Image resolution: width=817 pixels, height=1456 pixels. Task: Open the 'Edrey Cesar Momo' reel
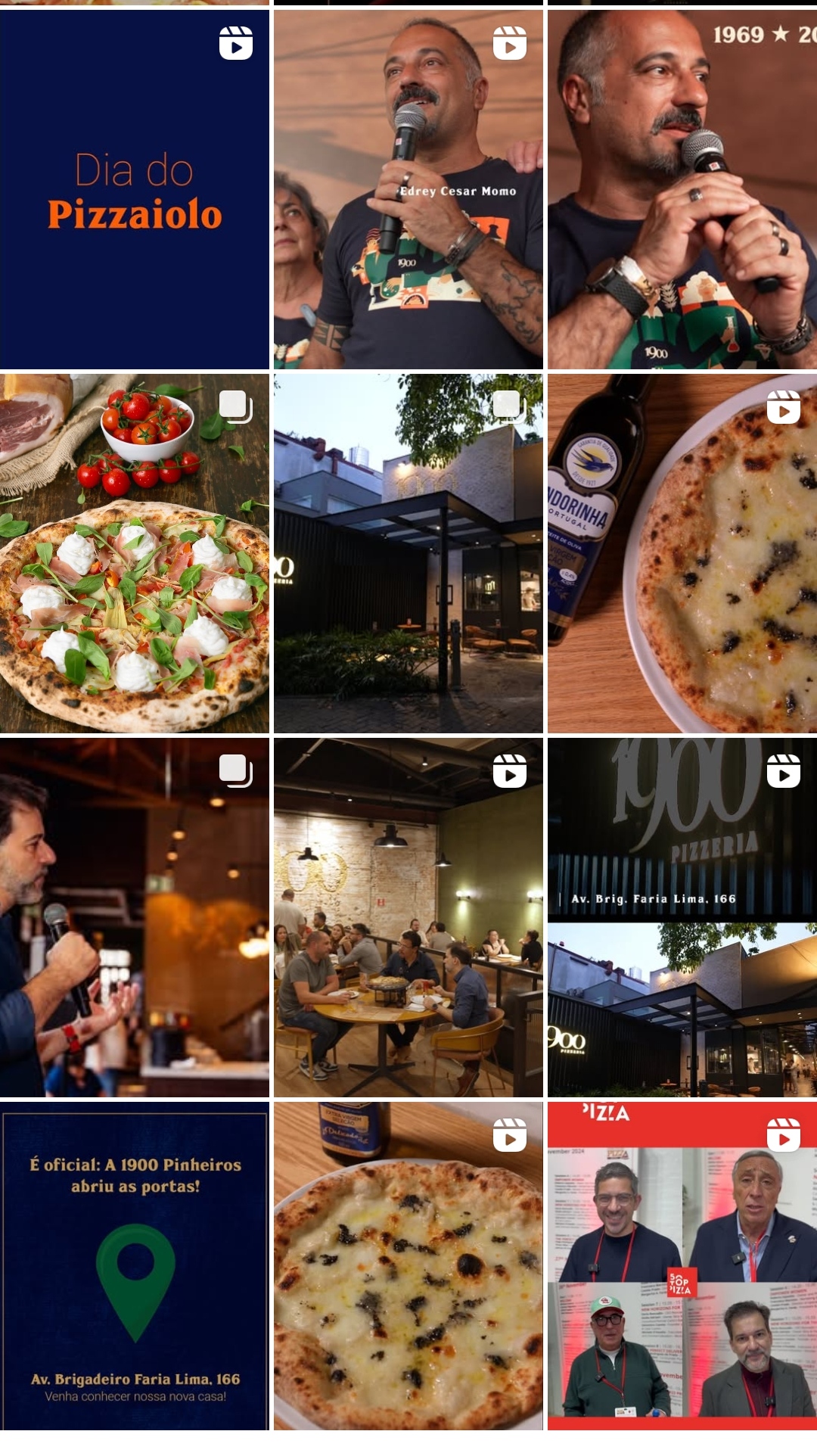pos(408,189)
